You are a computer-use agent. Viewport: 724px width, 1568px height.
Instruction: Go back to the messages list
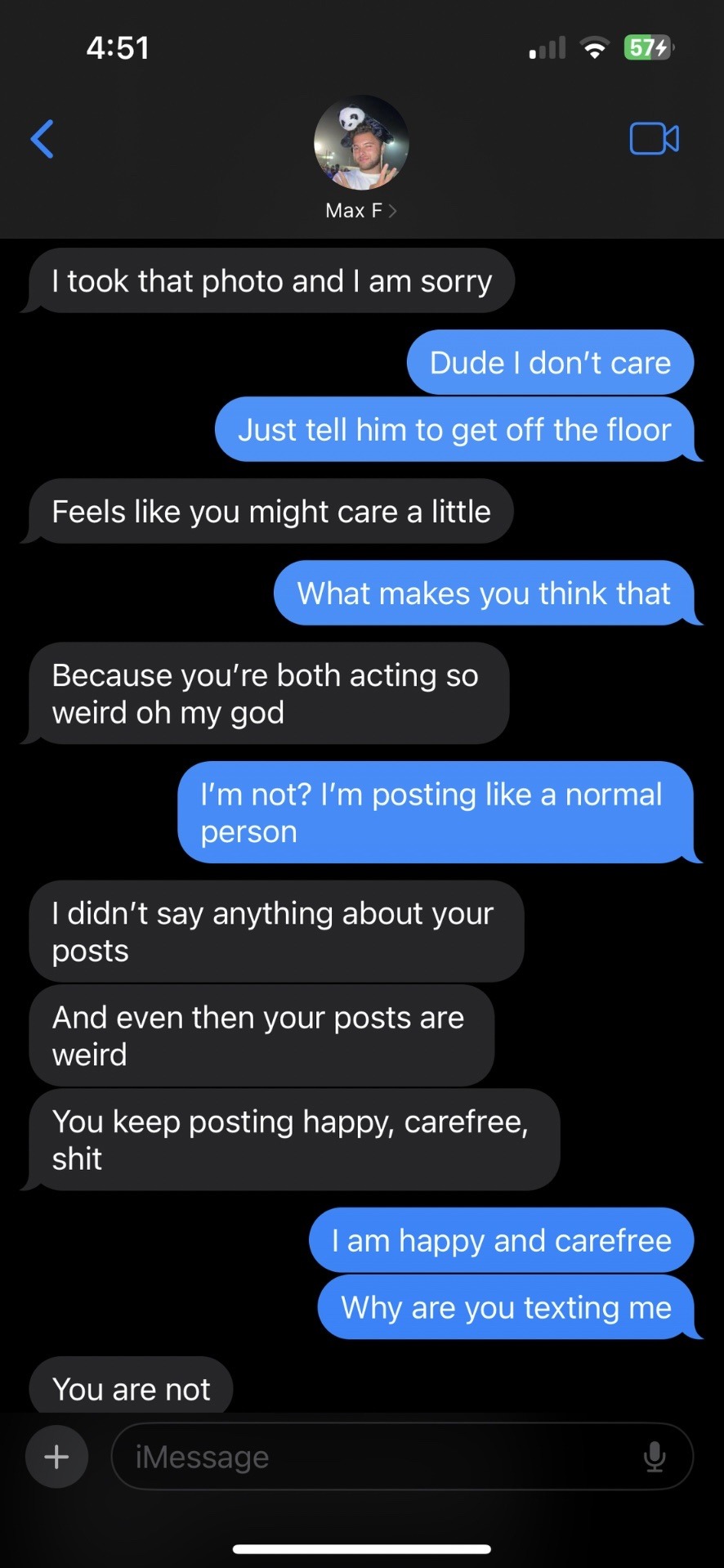click(42, 139)
